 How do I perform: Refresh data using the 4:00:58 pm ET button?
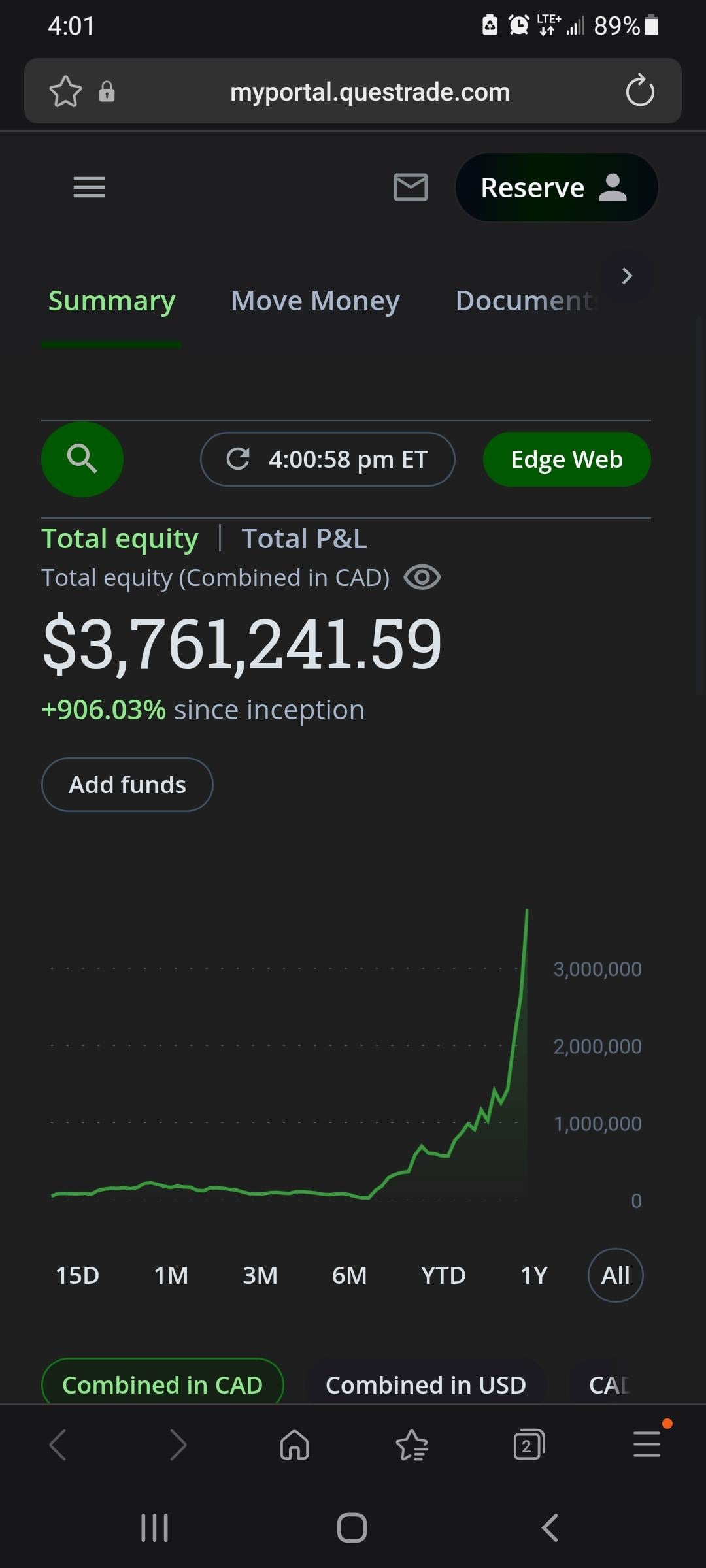pos(328,459)
